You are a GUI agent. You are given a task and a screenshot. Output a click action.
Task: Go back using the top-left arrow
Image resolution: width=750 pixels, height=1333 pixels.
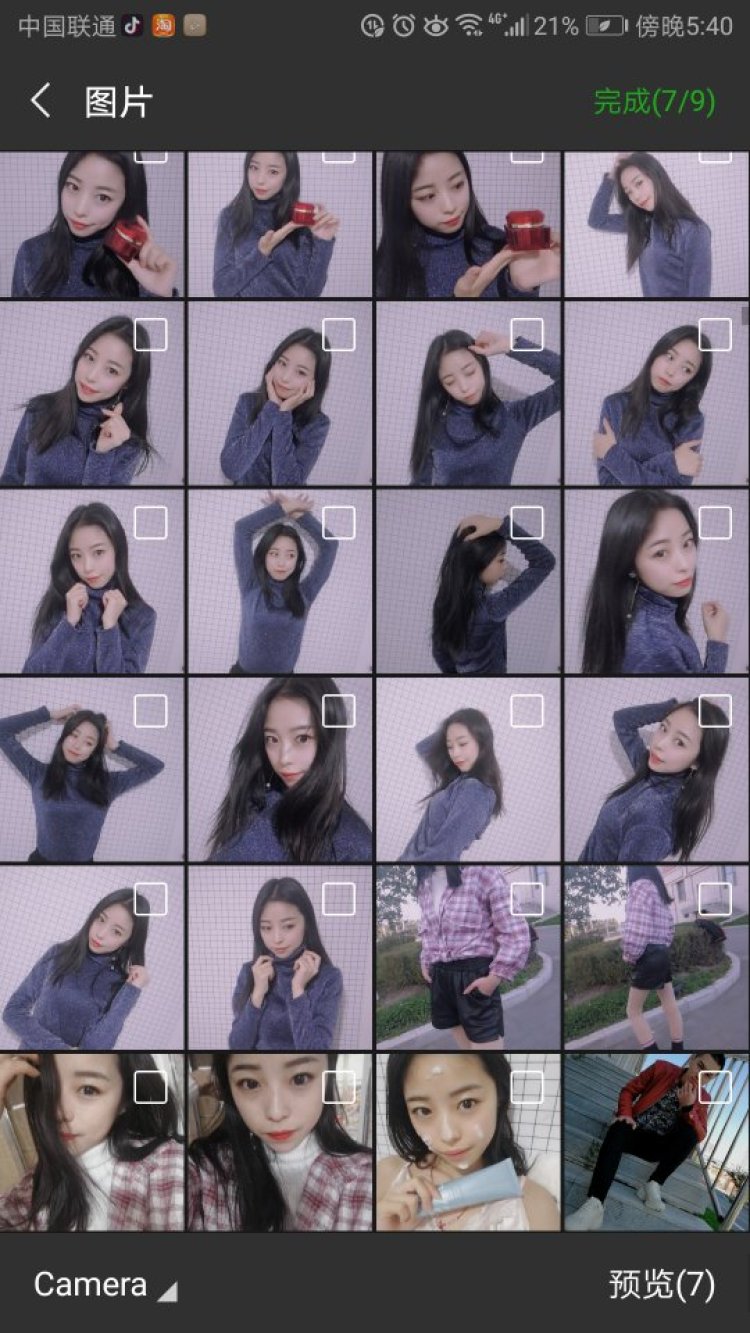point(40,101)
